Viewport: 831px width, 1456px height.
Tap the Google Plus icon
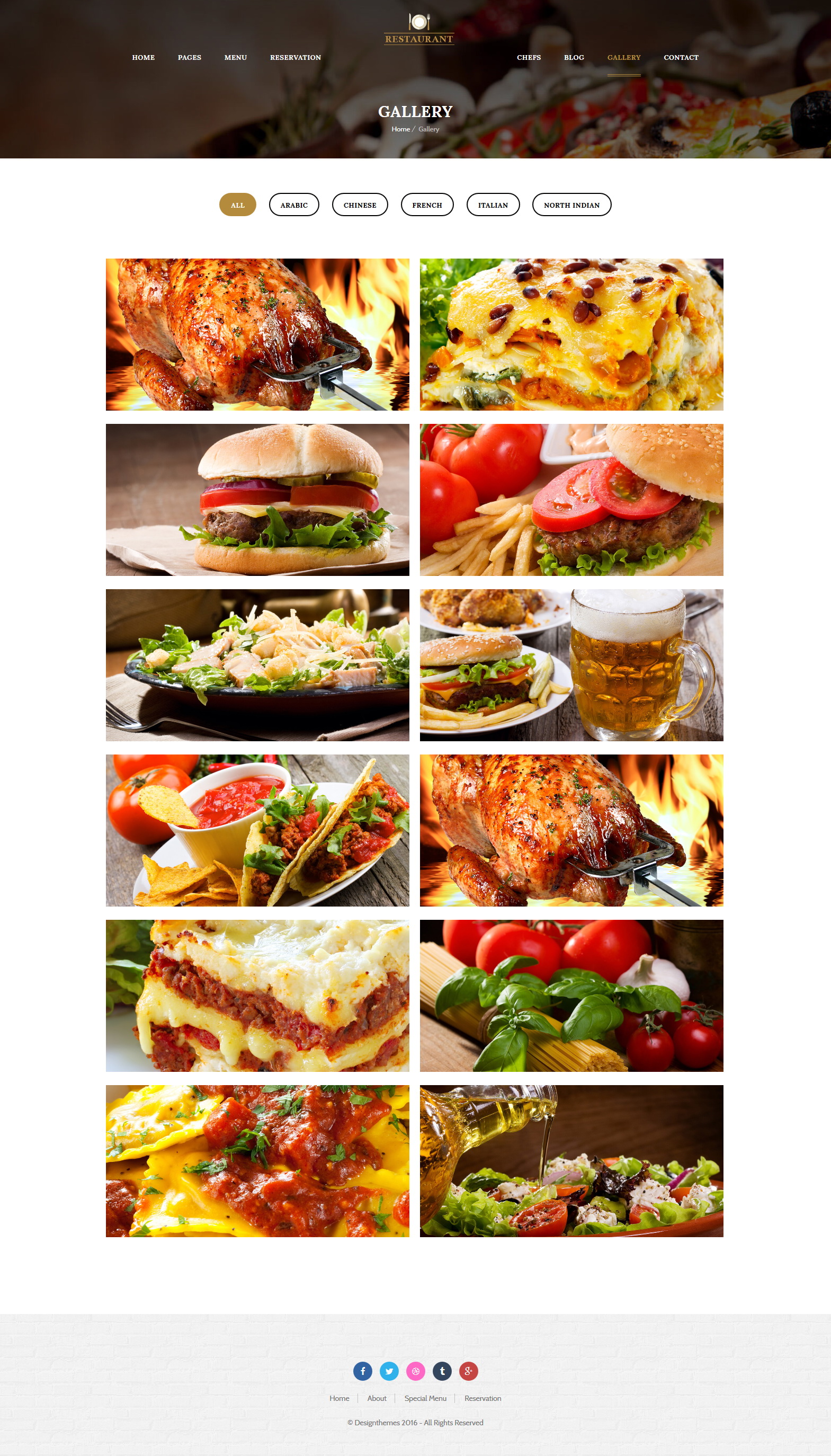pyautogui.click(x=469, y=1371)
